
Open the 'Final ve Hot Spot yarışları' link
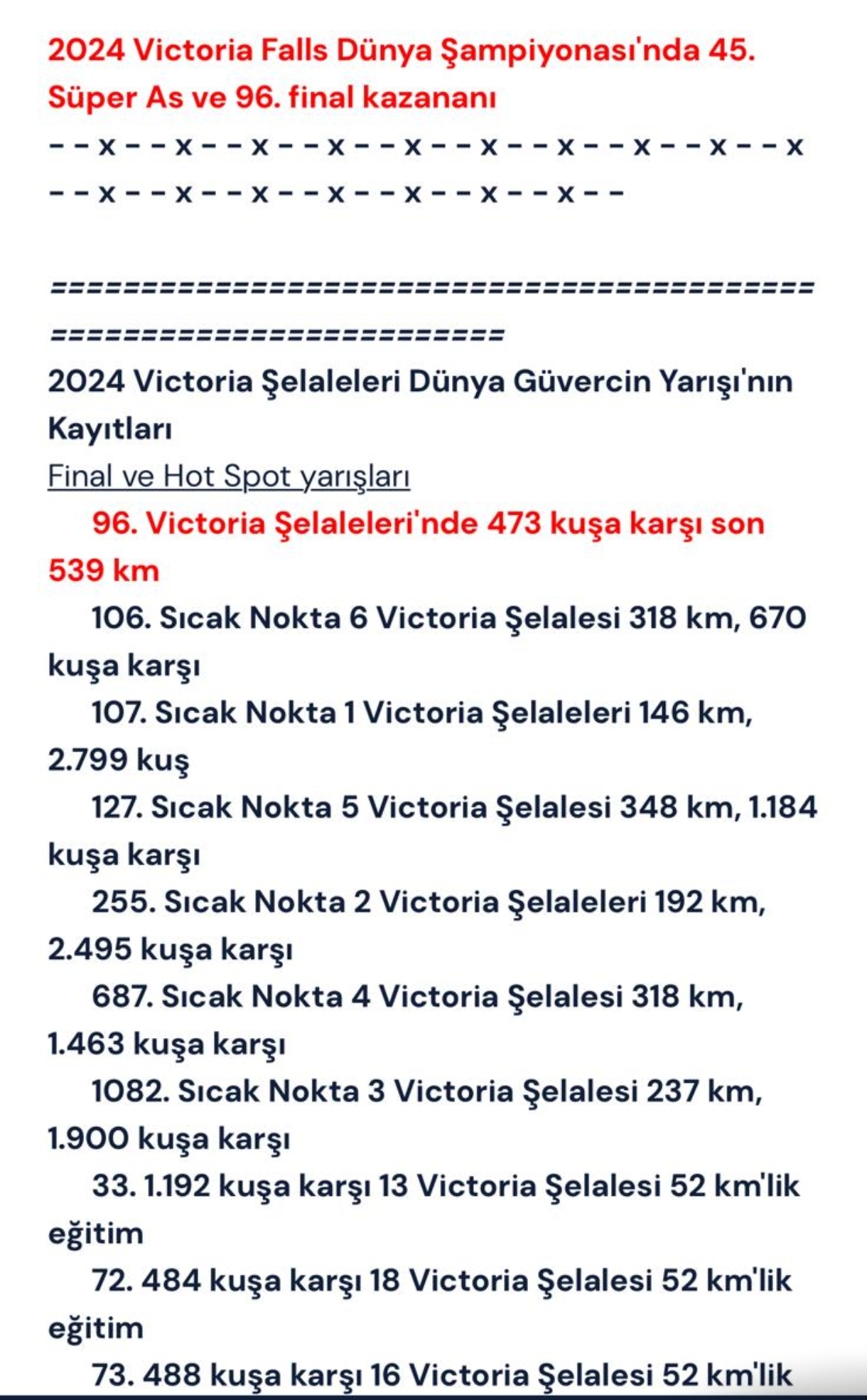(x=228, y=476)
